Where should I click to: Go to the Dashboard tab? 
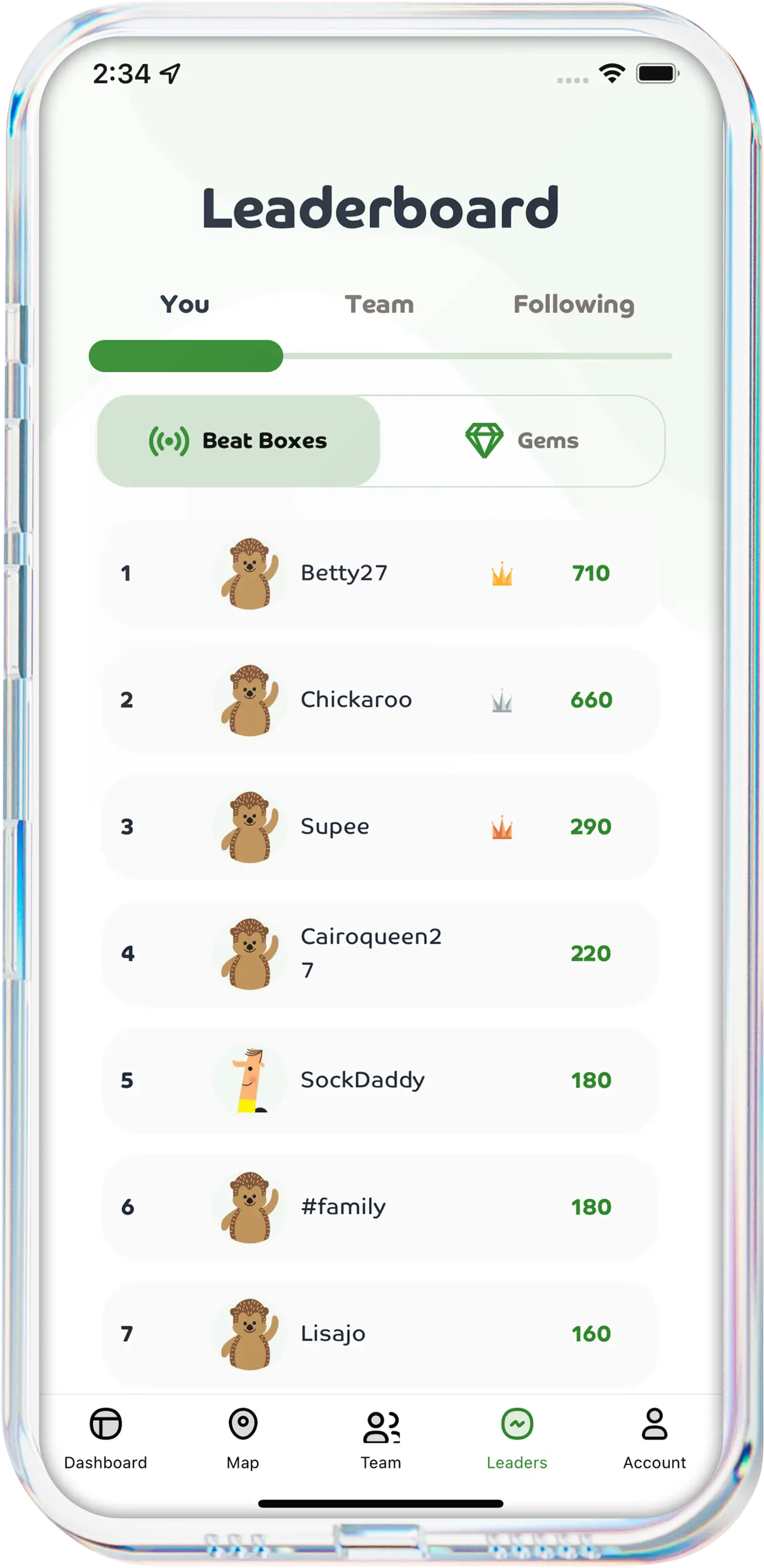106,1439
